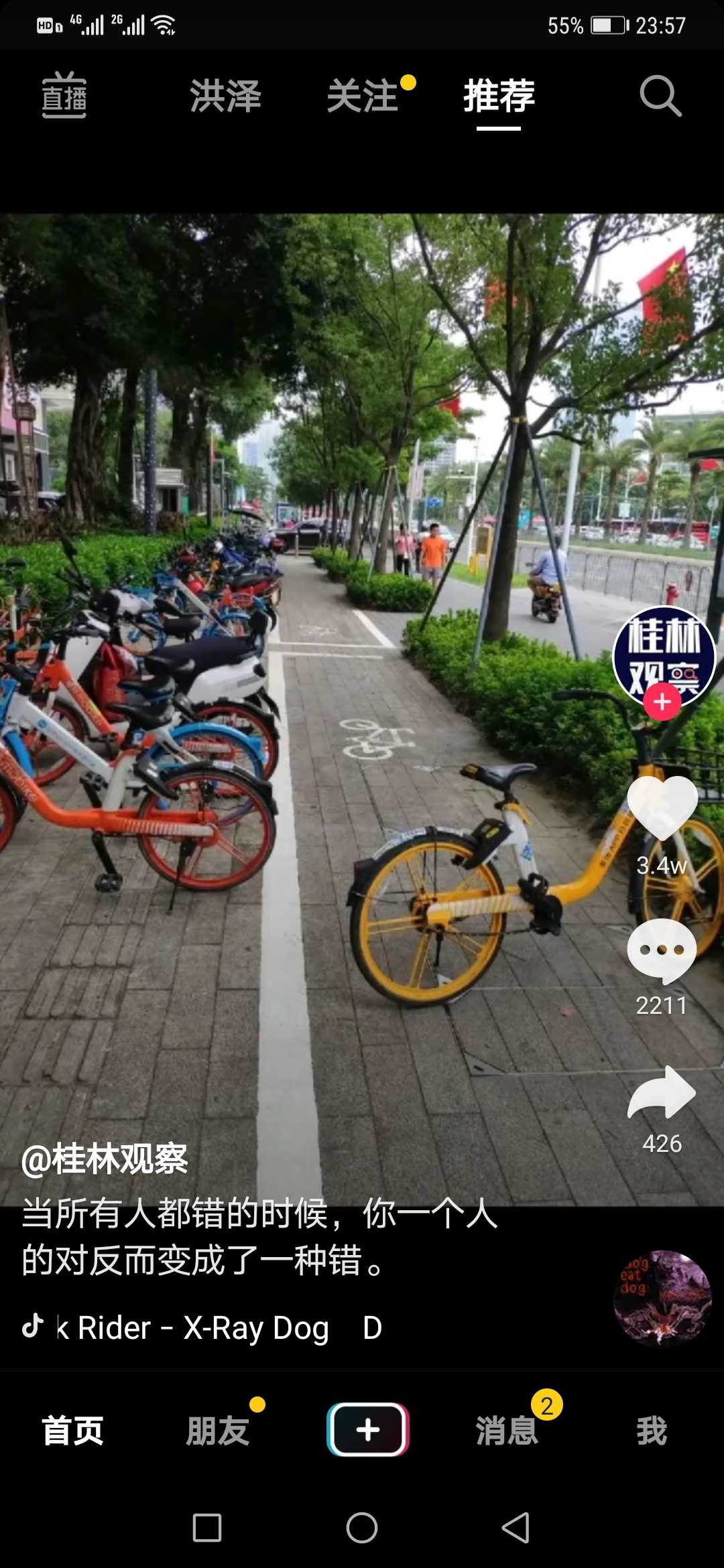Viewport: 724px width, 1568px height.
Task: Tap the system back button
Action: coord(516,1528)
